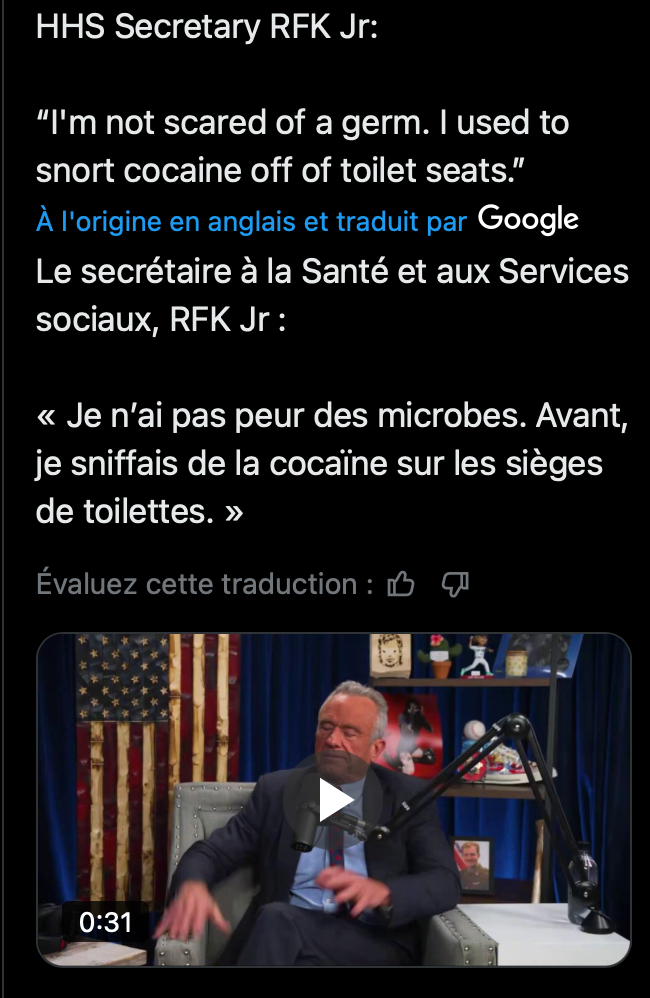Rate the translation with thumbs down
This screenshot has height=998, width=650.
[454, 584]
